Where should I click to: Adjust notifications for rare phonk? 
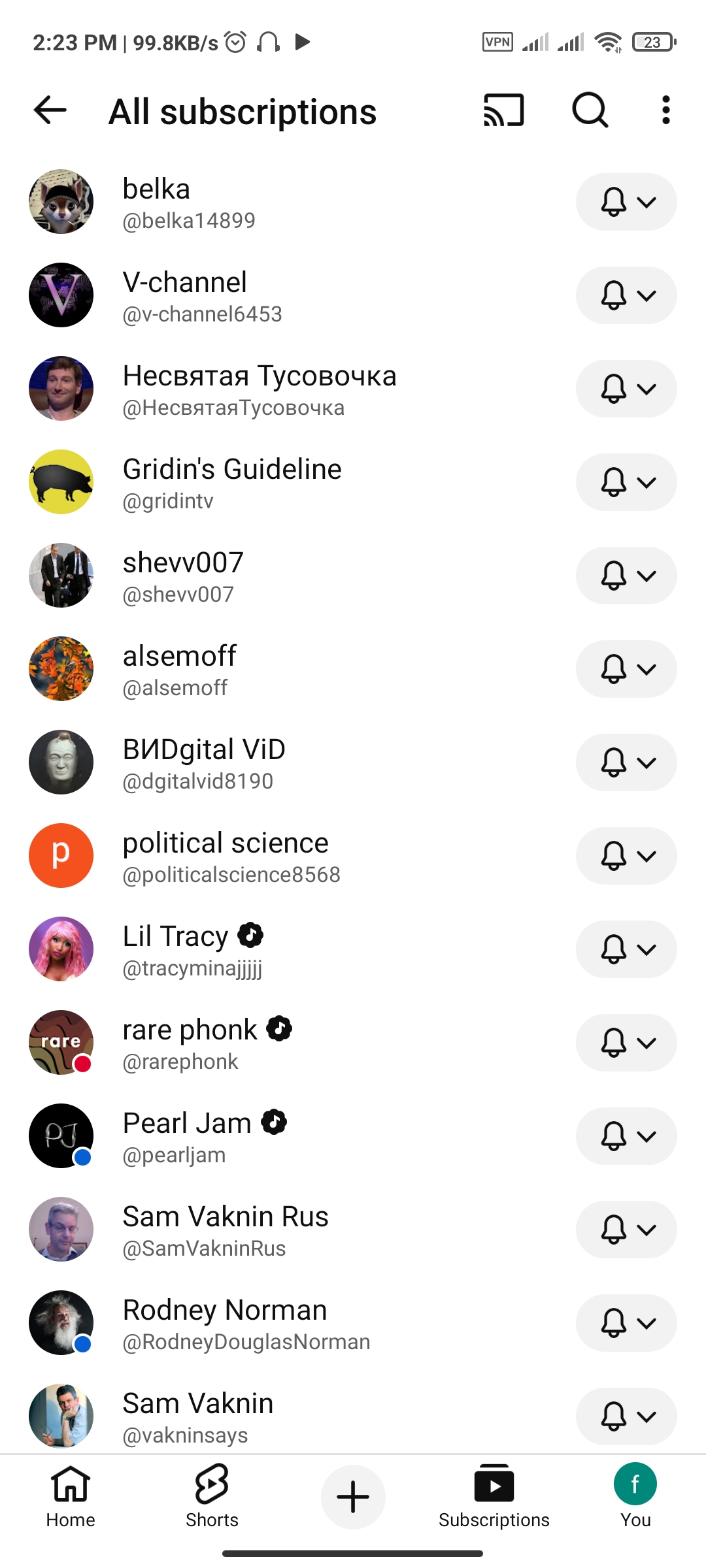626,1043
